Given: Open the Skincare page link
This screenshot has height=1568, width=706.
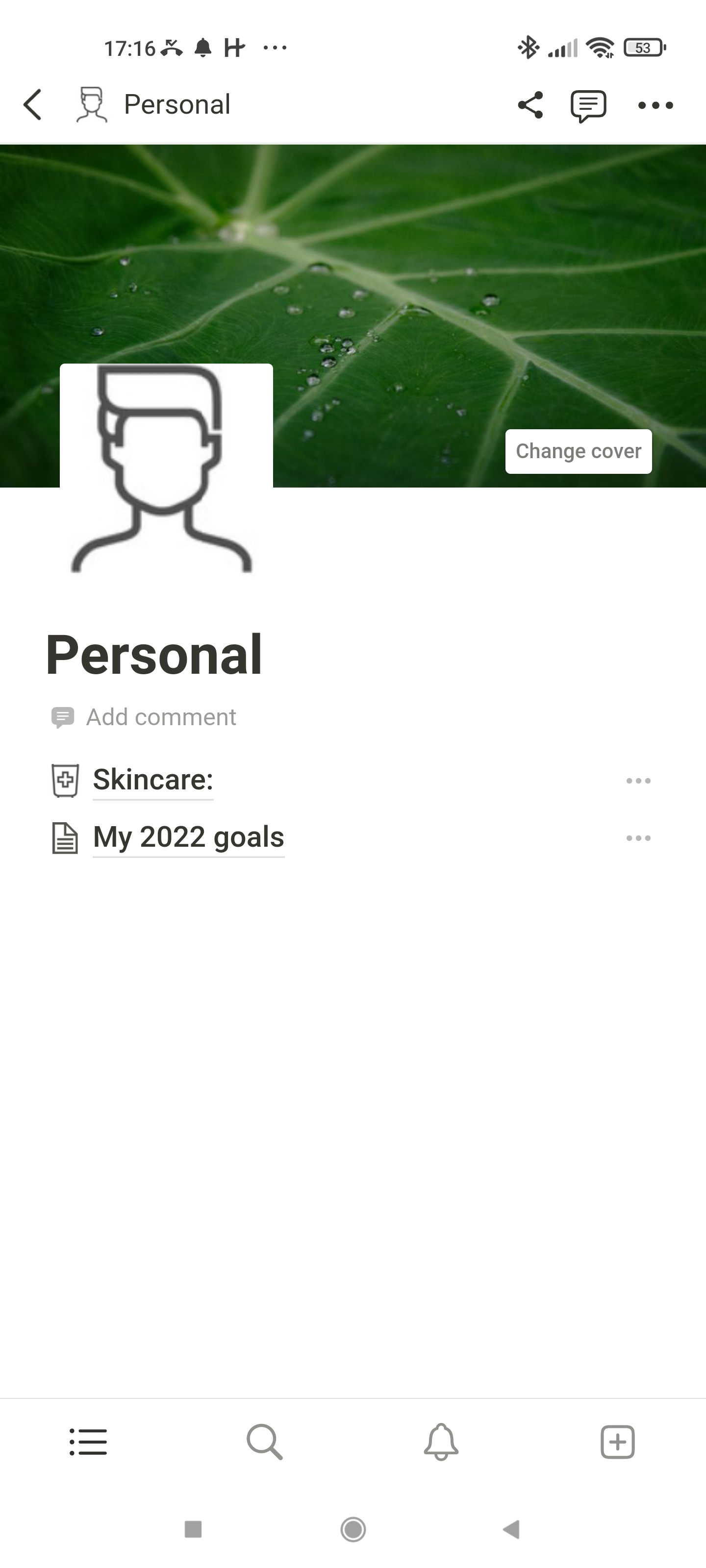Looking at the screenshot, I should pos(152,780).
